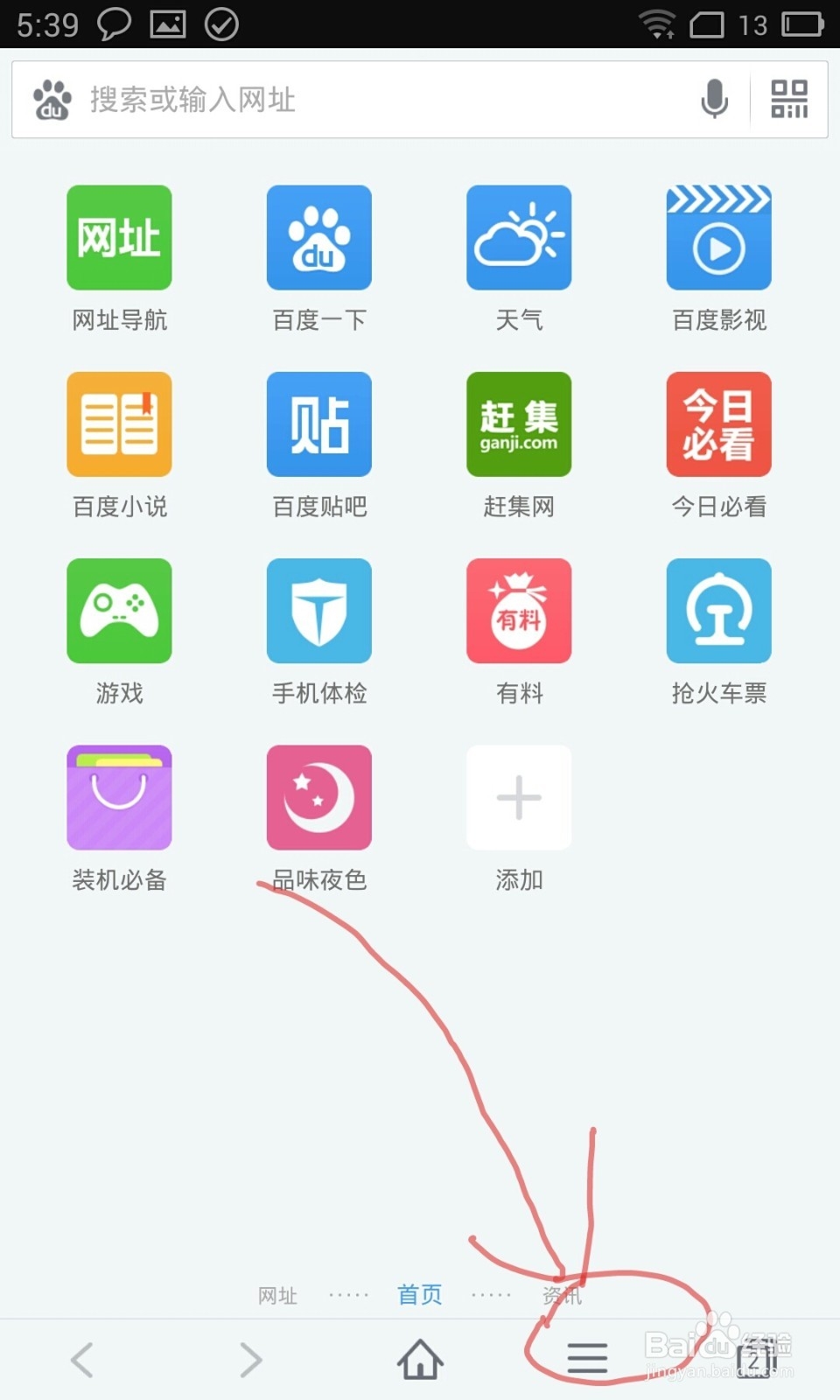Launch 百度贴吧 from the grid
The image size is (840, 1400).
click(318, 423)
